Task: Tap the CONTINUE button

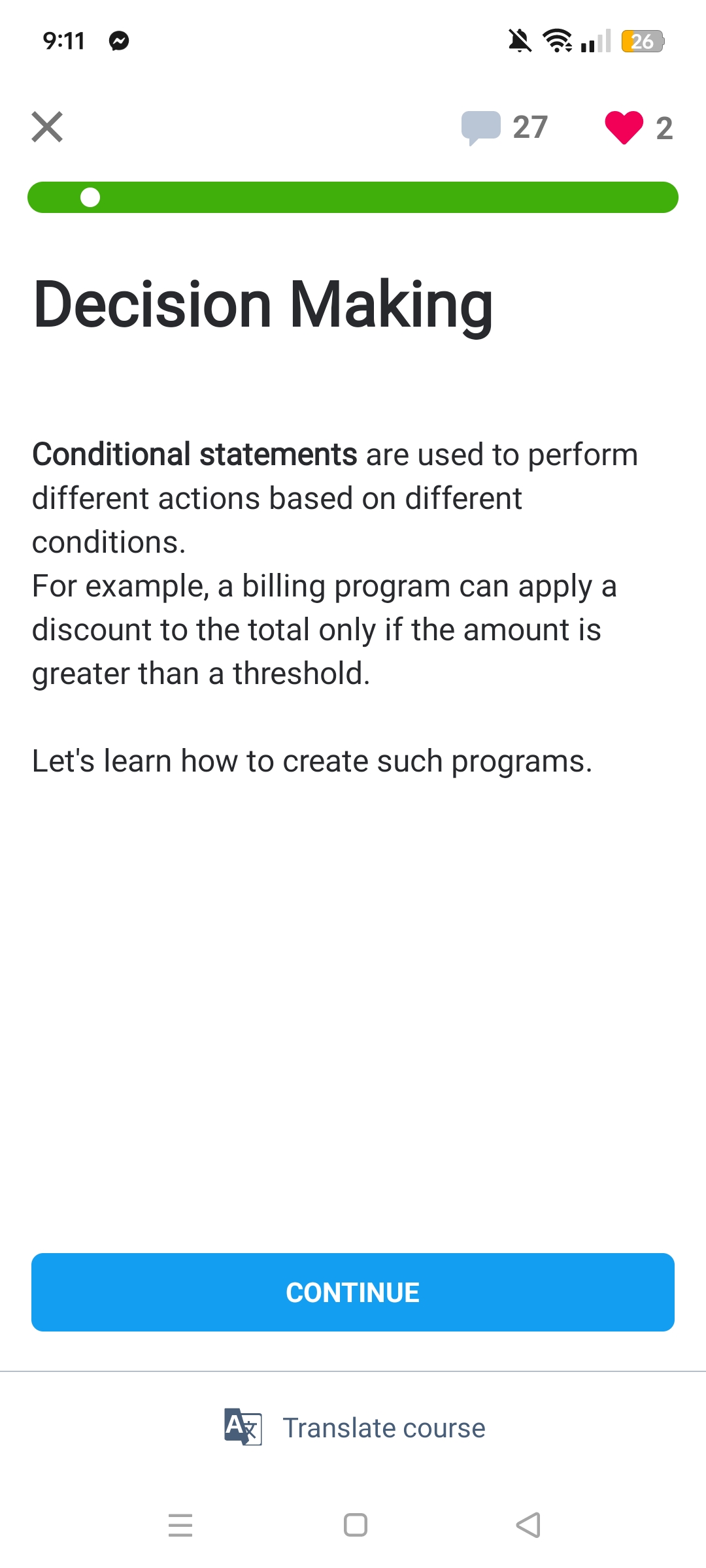Action: click(353, 1292)
